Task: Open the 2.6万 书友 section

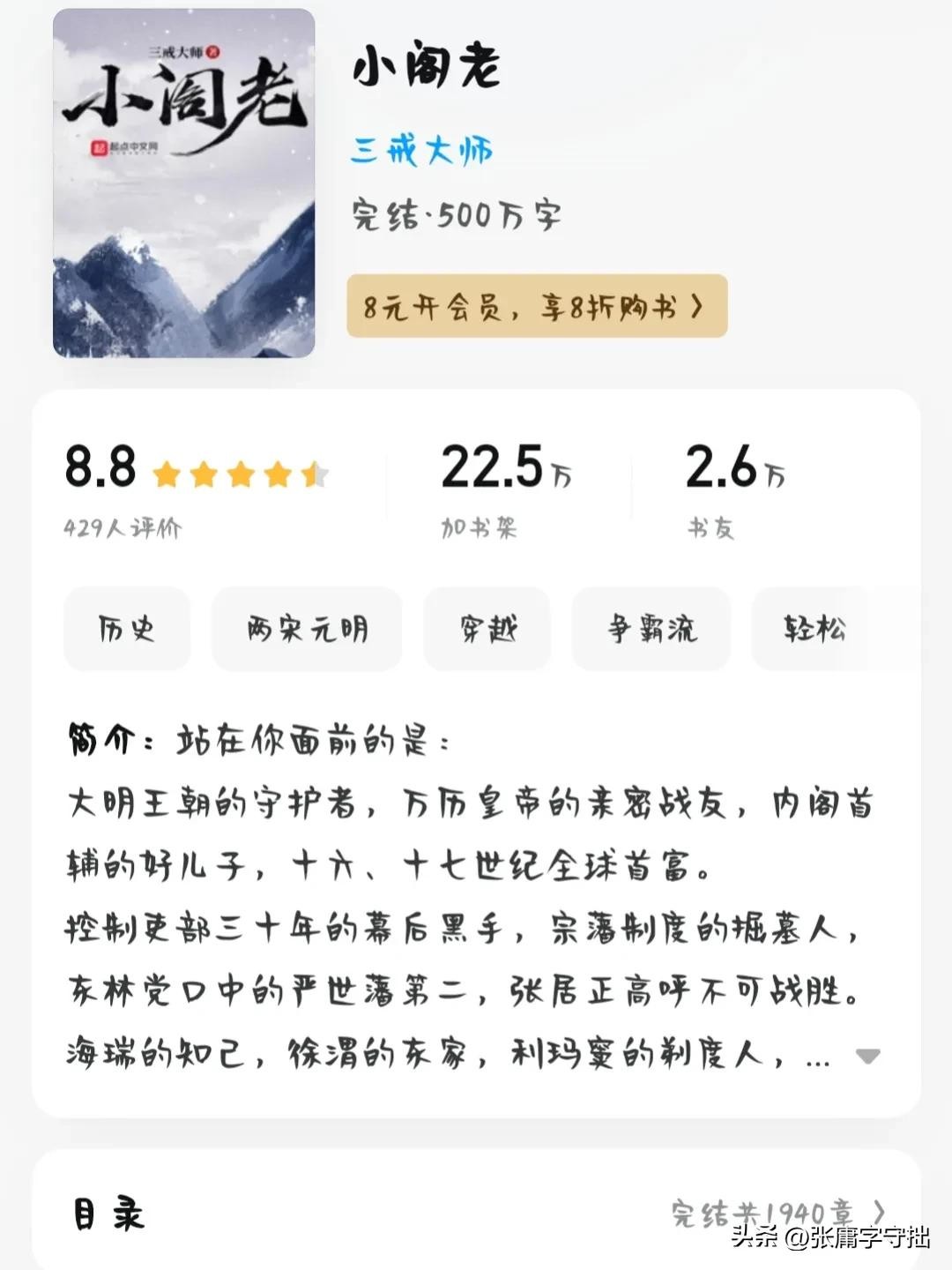Action: pos(735,488)
